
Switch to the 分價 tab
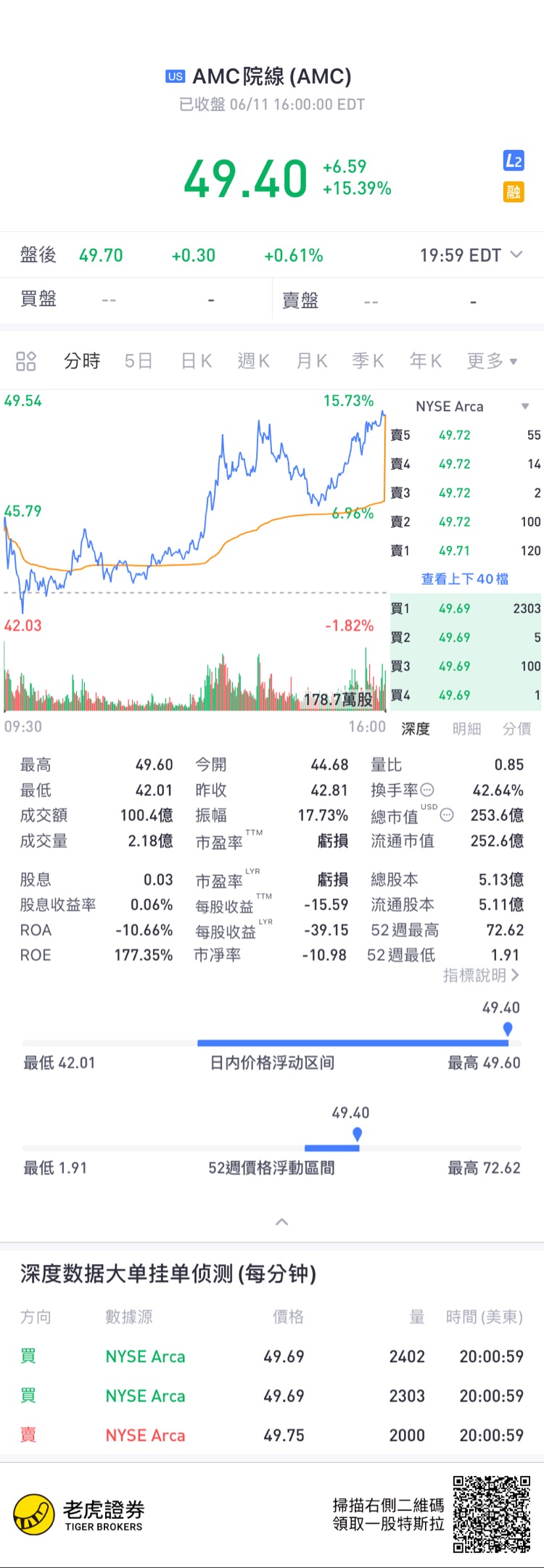click(x=516, y=729)
